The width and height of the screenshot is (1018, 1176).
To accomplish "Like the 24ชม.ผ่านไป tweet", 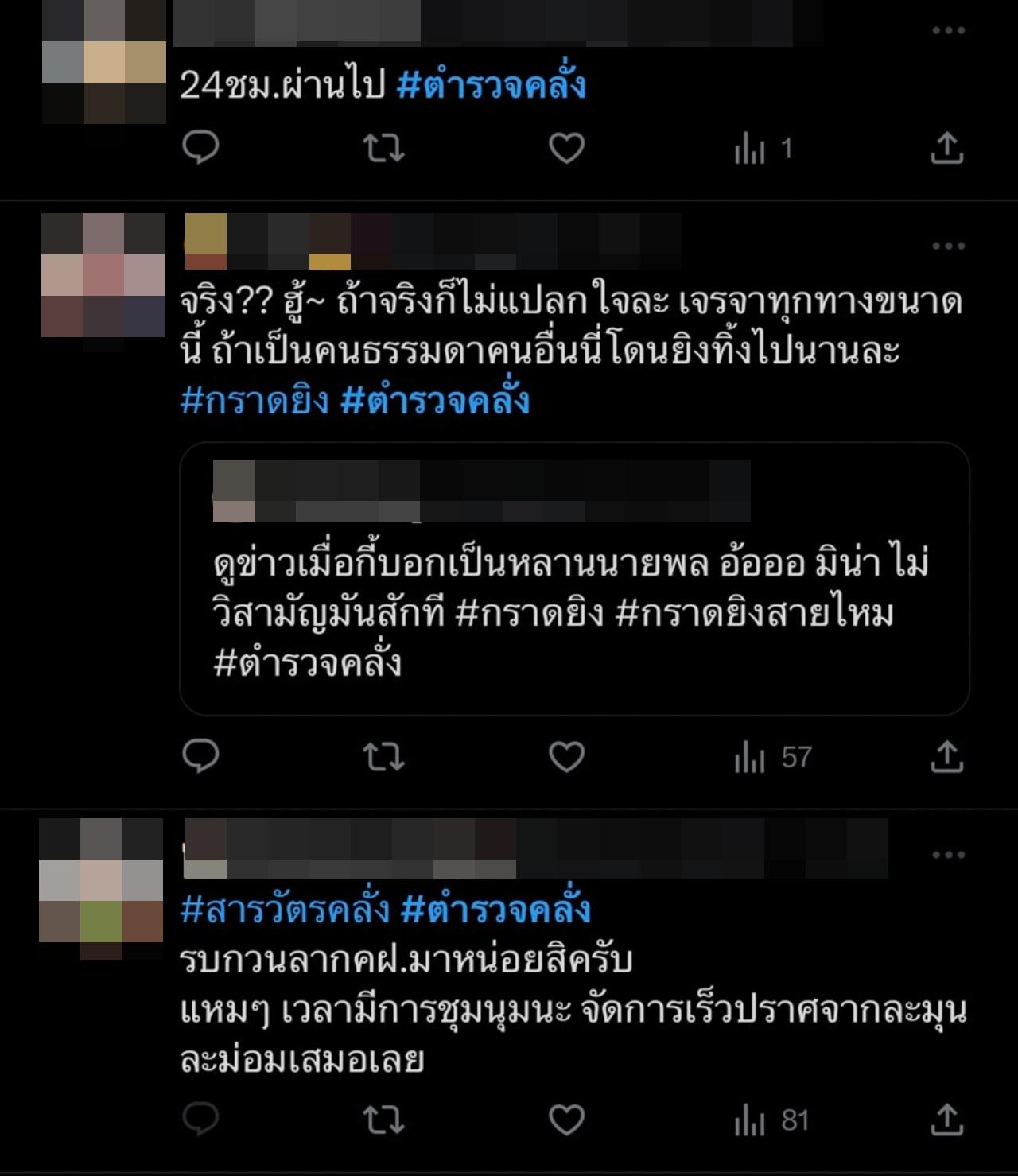I will coord(566,148).
